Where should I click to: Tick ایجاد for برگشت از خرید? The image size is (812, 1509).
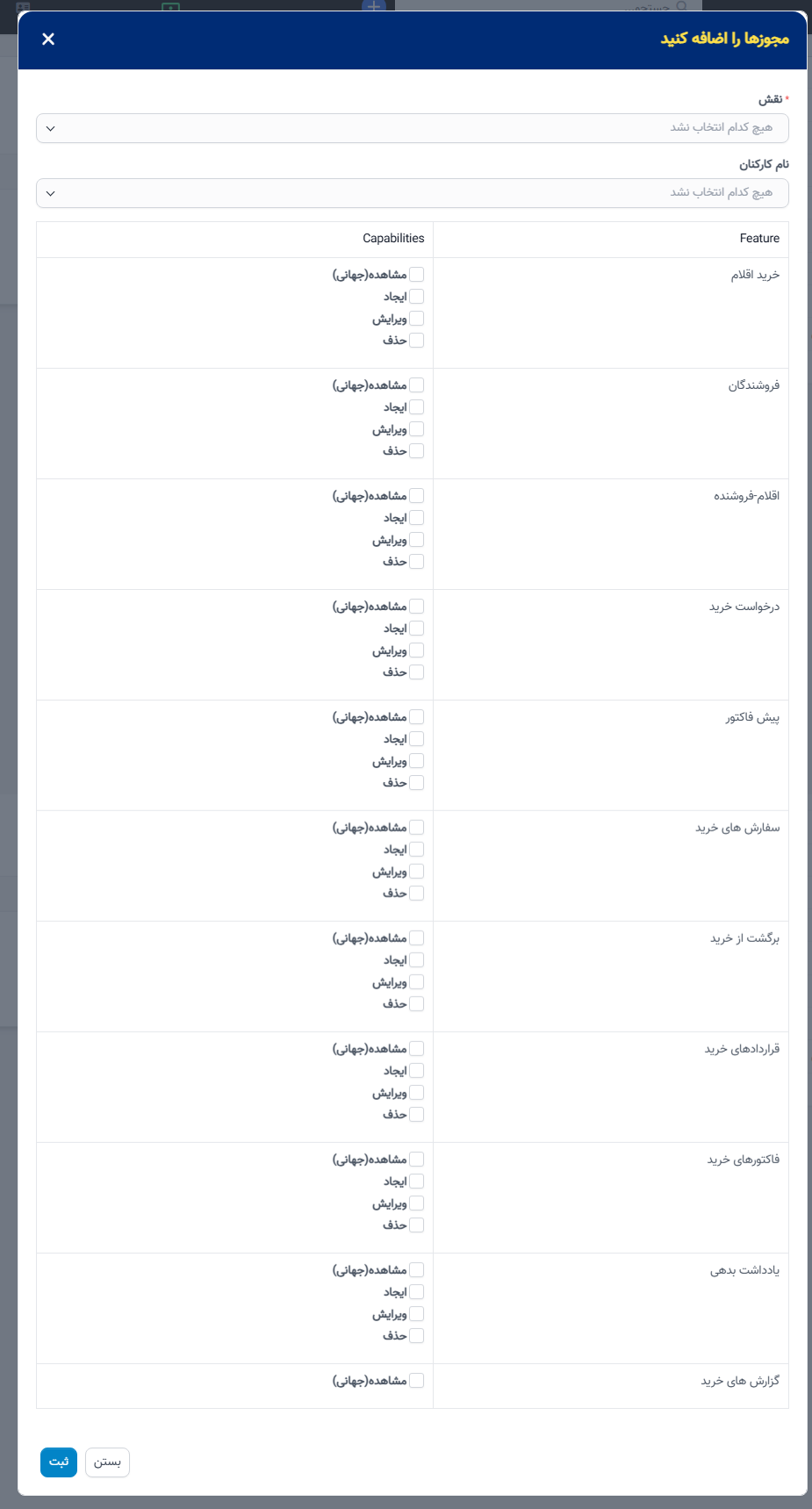[417, 960]
